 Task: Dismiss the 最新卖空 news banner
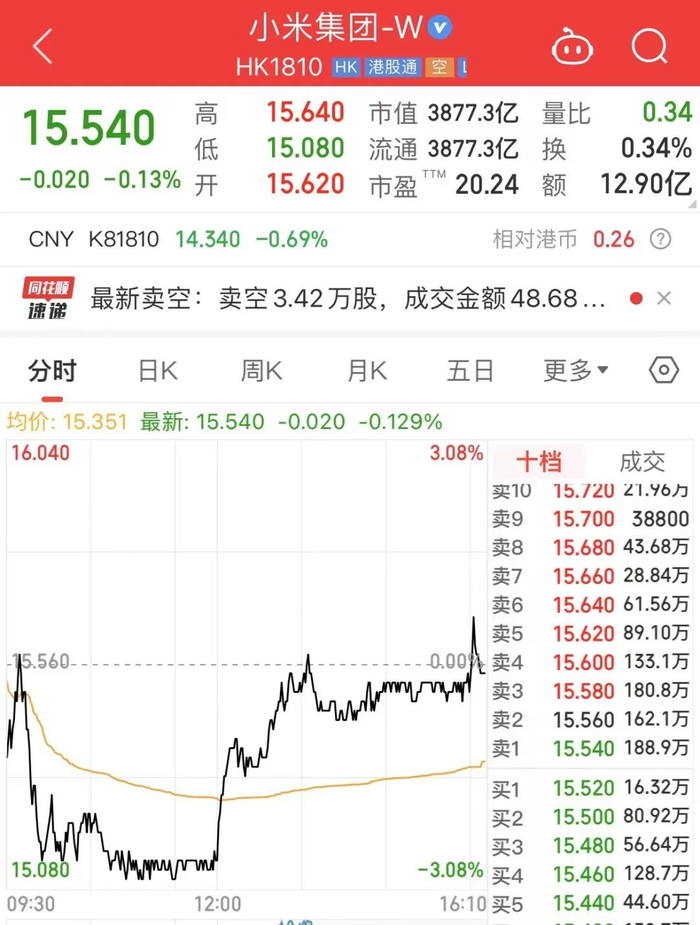[664, 298]
